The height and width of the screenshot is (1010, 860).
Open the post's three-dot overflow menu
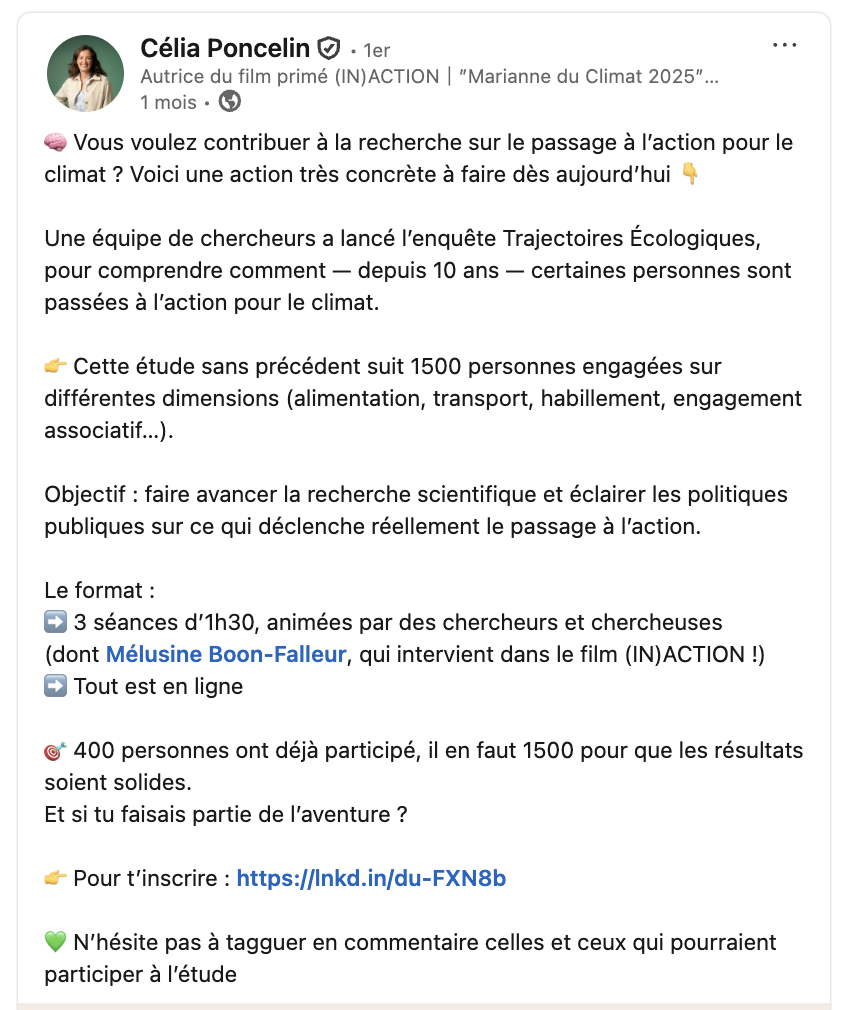785,46
